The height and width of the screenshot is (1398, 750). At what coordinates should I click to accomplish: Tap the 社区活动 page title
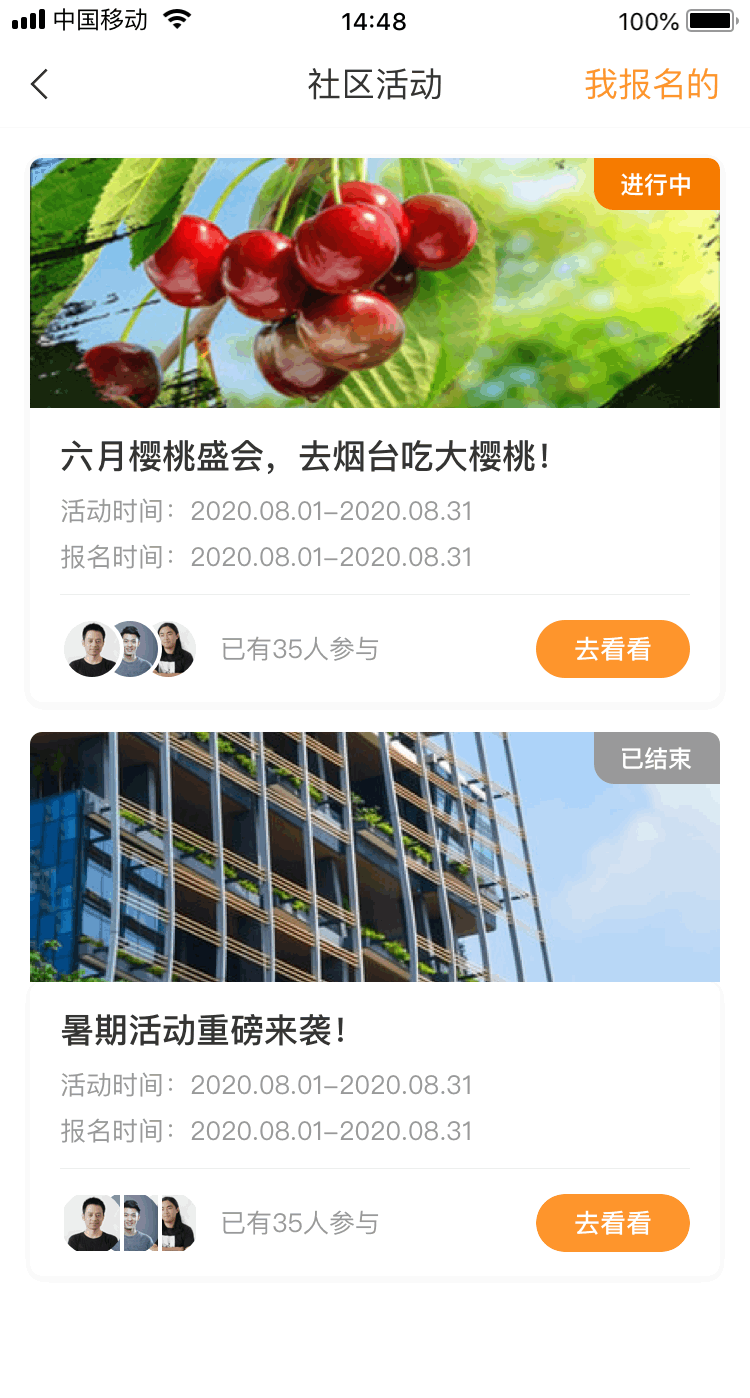[375, 85]
